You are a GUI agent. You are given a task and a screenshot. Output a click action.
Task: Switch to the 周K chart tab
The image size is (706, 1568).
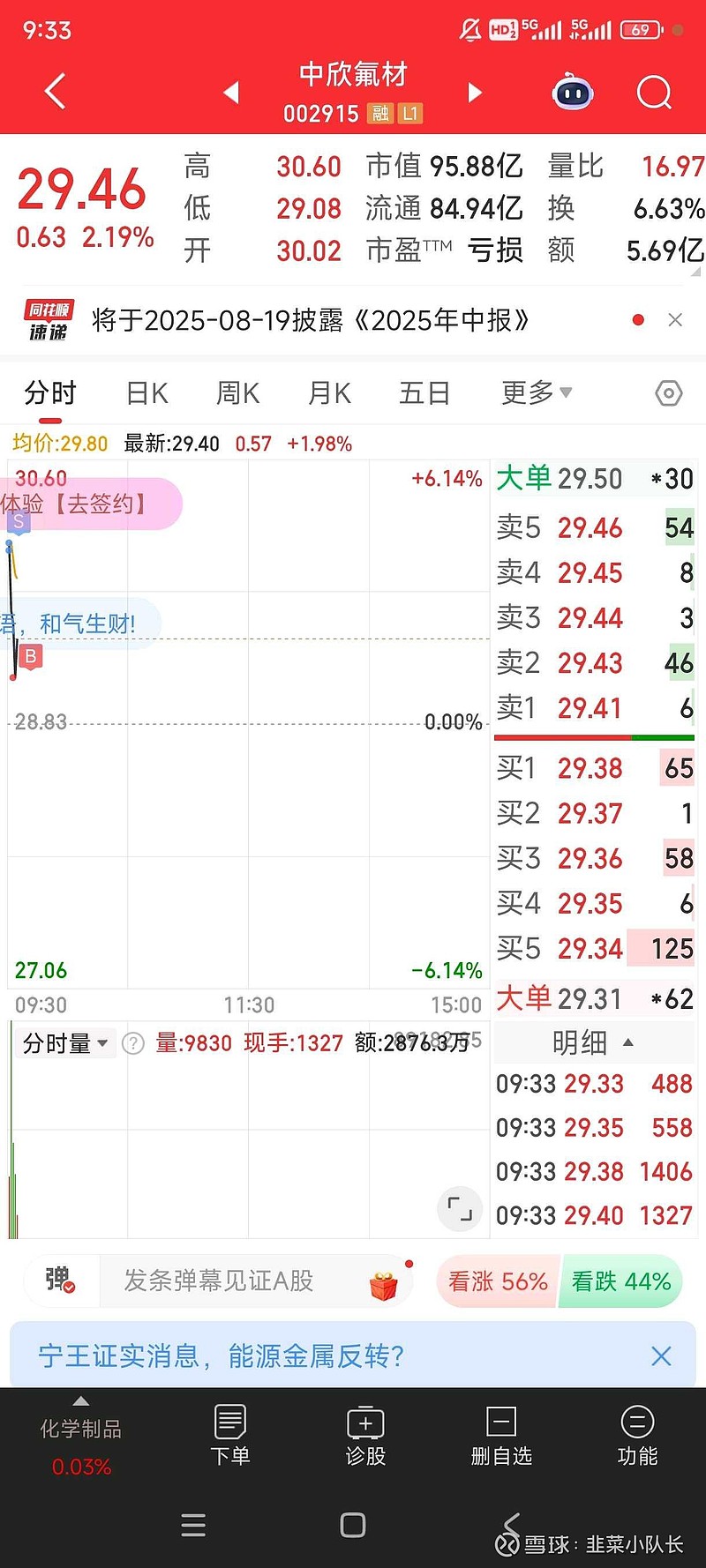[x=238, y=392]
